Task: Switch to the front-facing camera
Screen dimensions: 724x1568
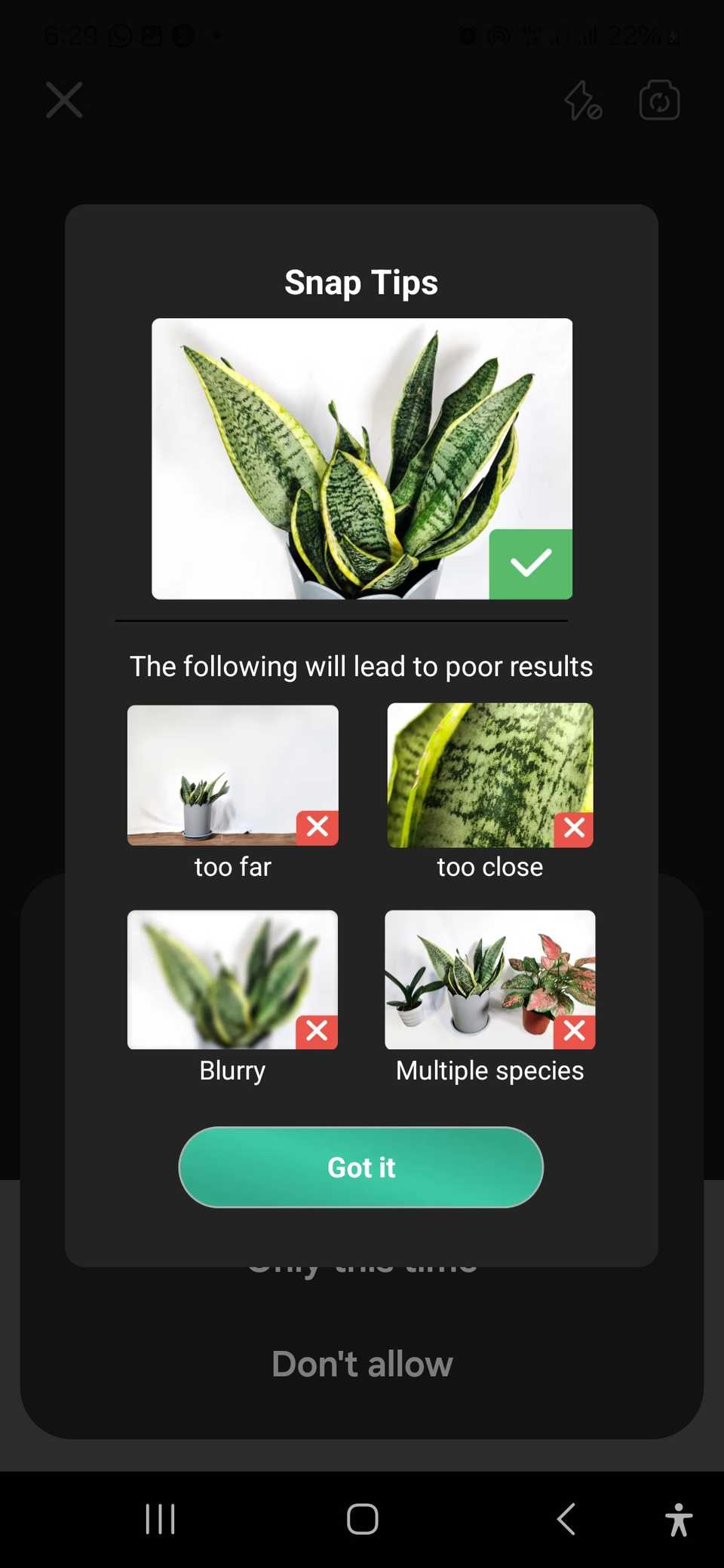Action: [x=658, y=100]
